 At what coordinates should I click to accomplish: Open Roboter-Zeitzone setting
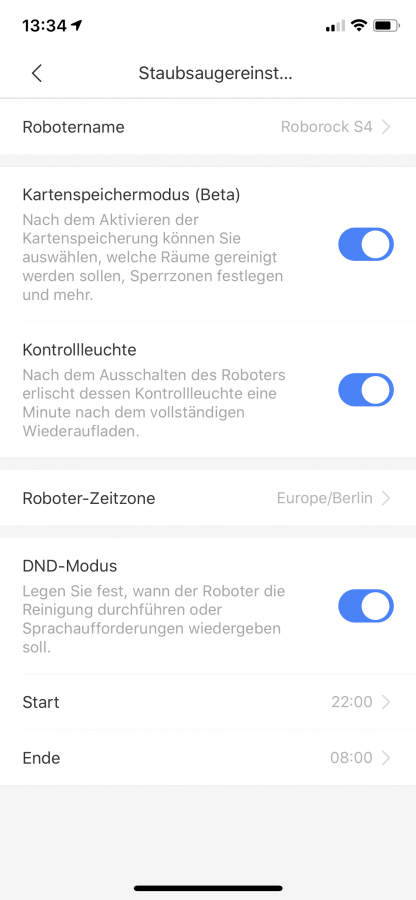click(208, 498)
